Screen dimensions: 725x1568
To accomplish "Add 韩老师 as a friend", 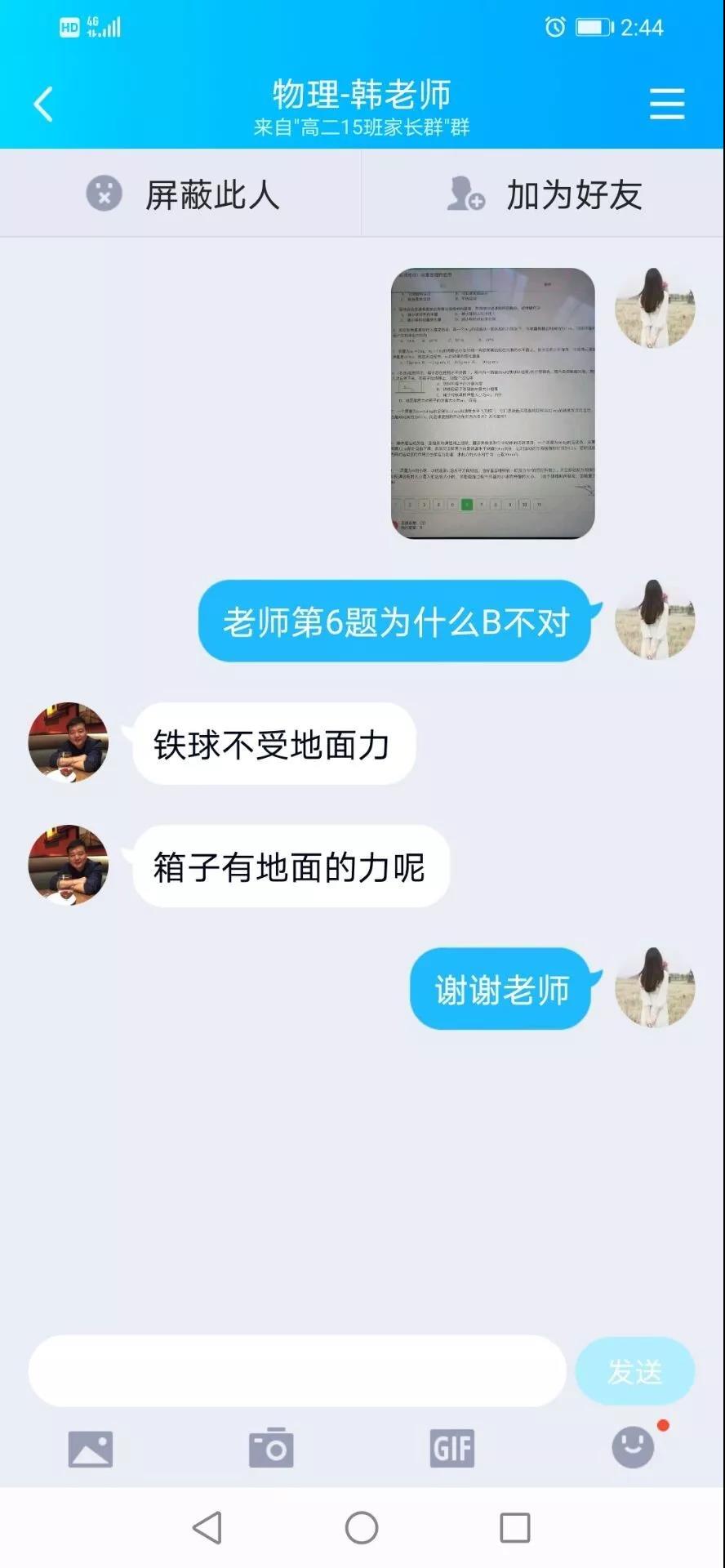I will click(x=544, y=194).
